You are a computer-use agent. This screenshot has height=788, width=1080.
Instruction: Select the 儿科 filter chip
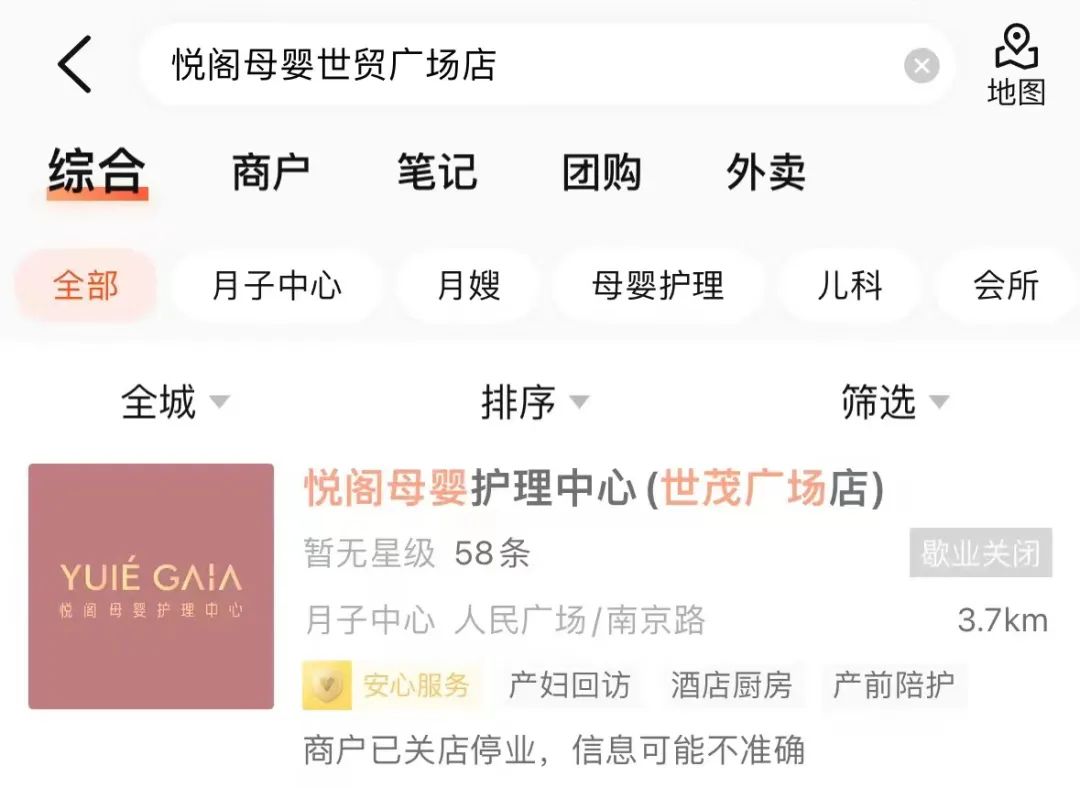coord(849,286)
